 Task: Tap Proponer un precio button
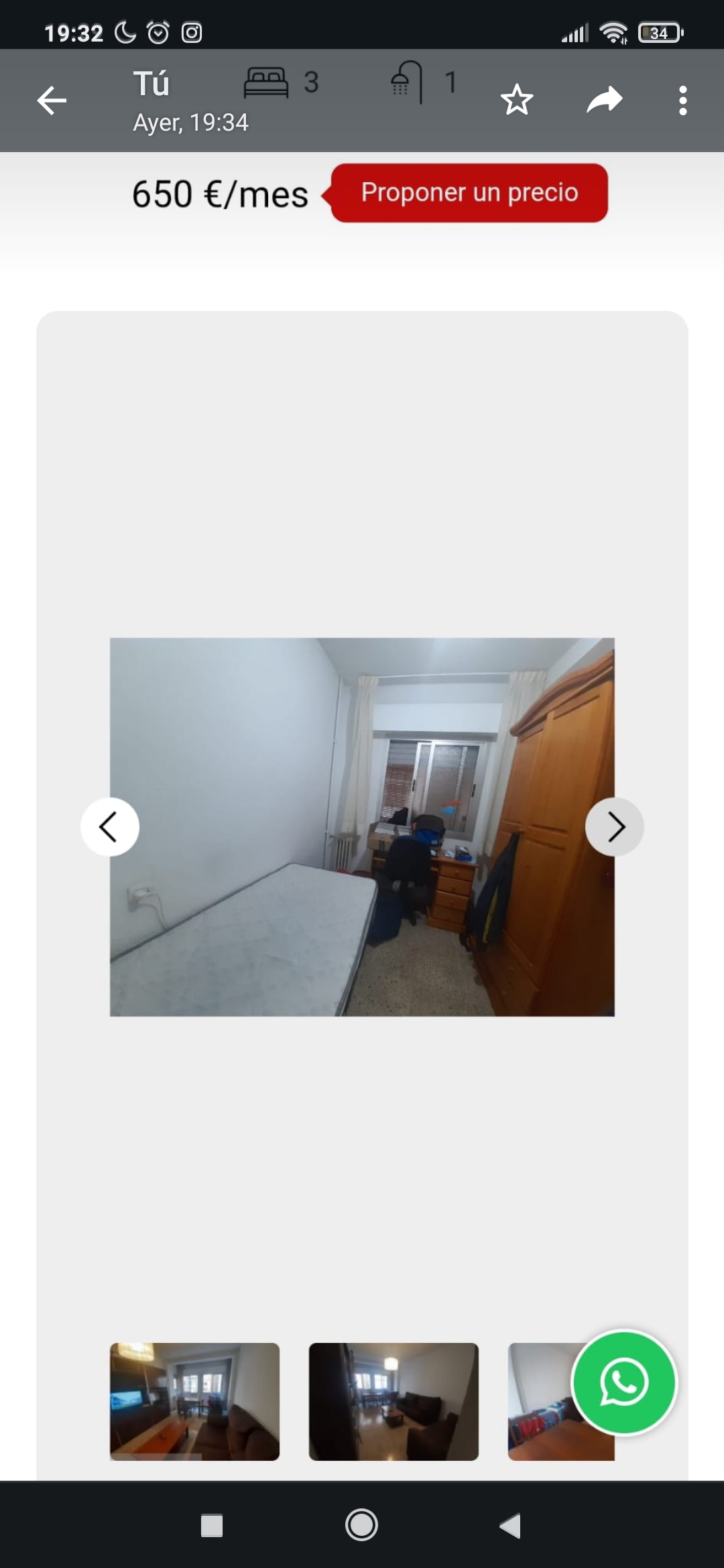tap(469, 193)
